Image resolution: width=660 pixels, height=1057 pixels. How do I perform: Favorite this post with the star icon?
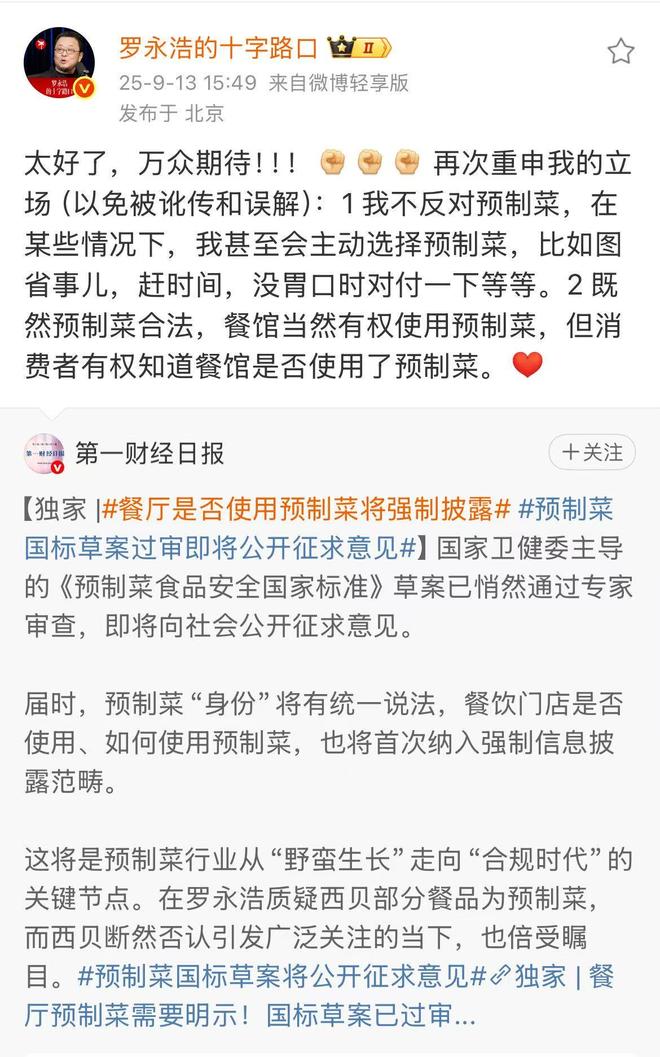tap(621, 51)
